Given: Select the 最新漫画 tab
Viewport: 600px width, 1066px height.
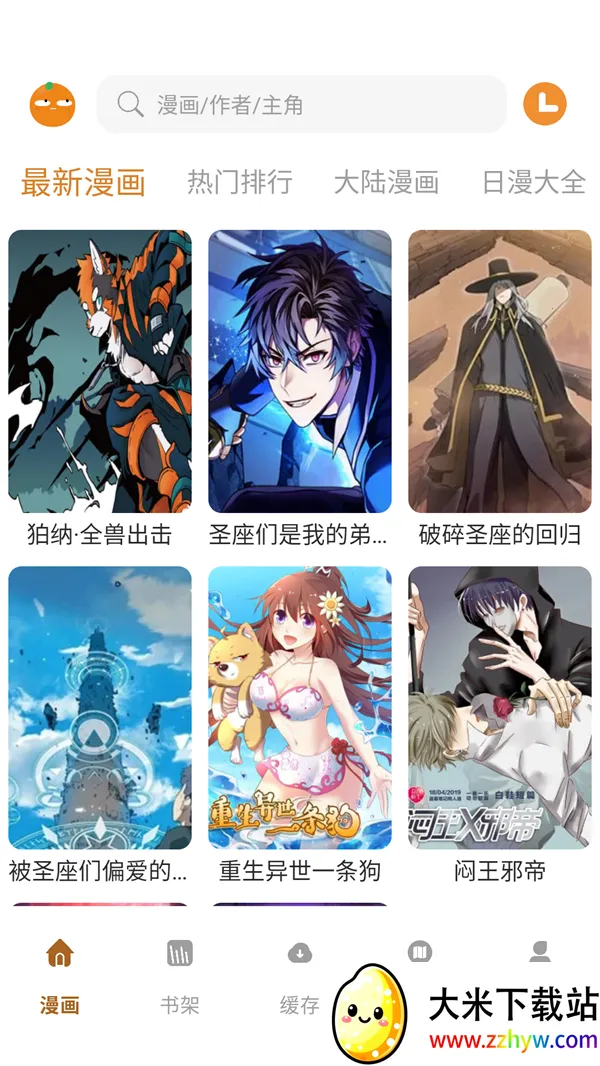Looking at the screenshot, I should tap(83, 183).
